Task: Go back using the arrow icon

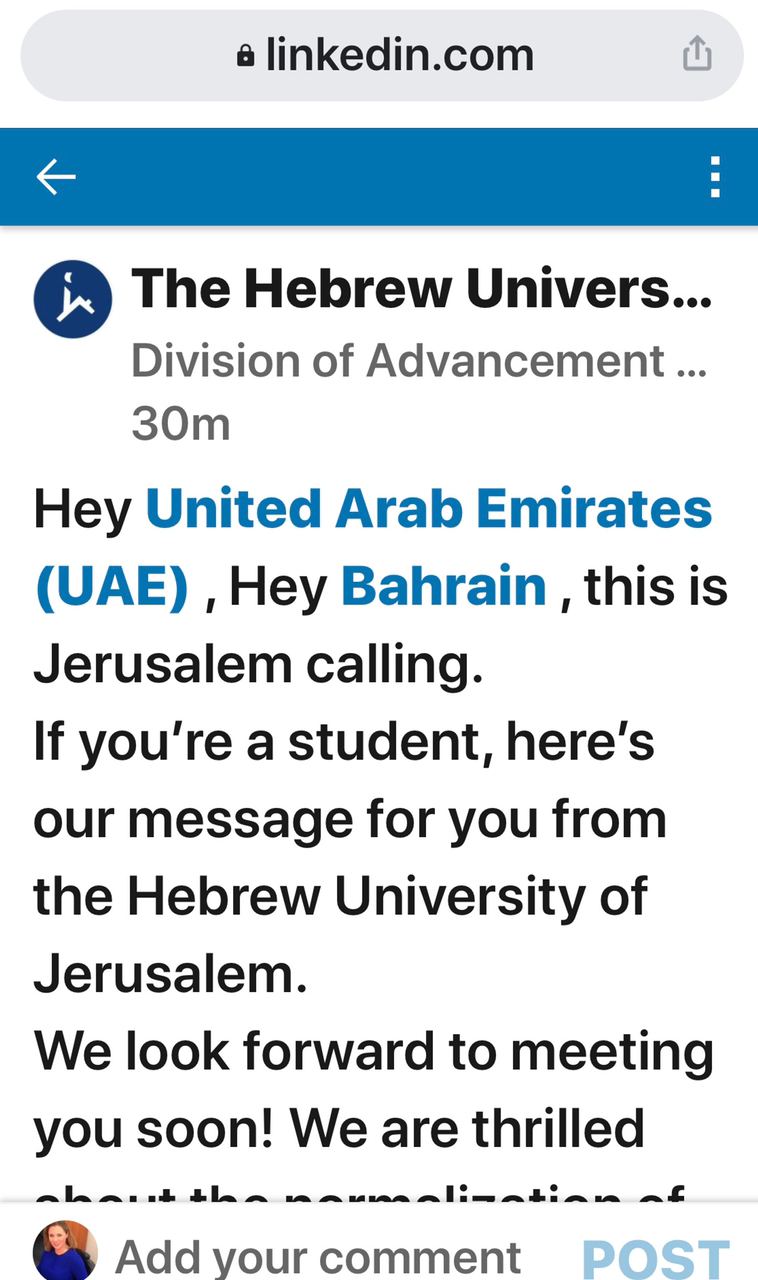Action: point(56,177)
